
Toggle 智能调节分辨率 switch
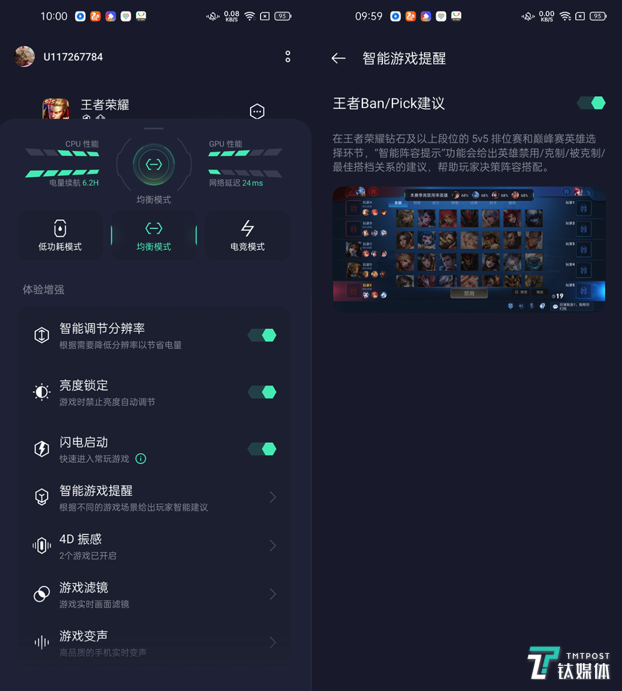click(x=263, y=335)
